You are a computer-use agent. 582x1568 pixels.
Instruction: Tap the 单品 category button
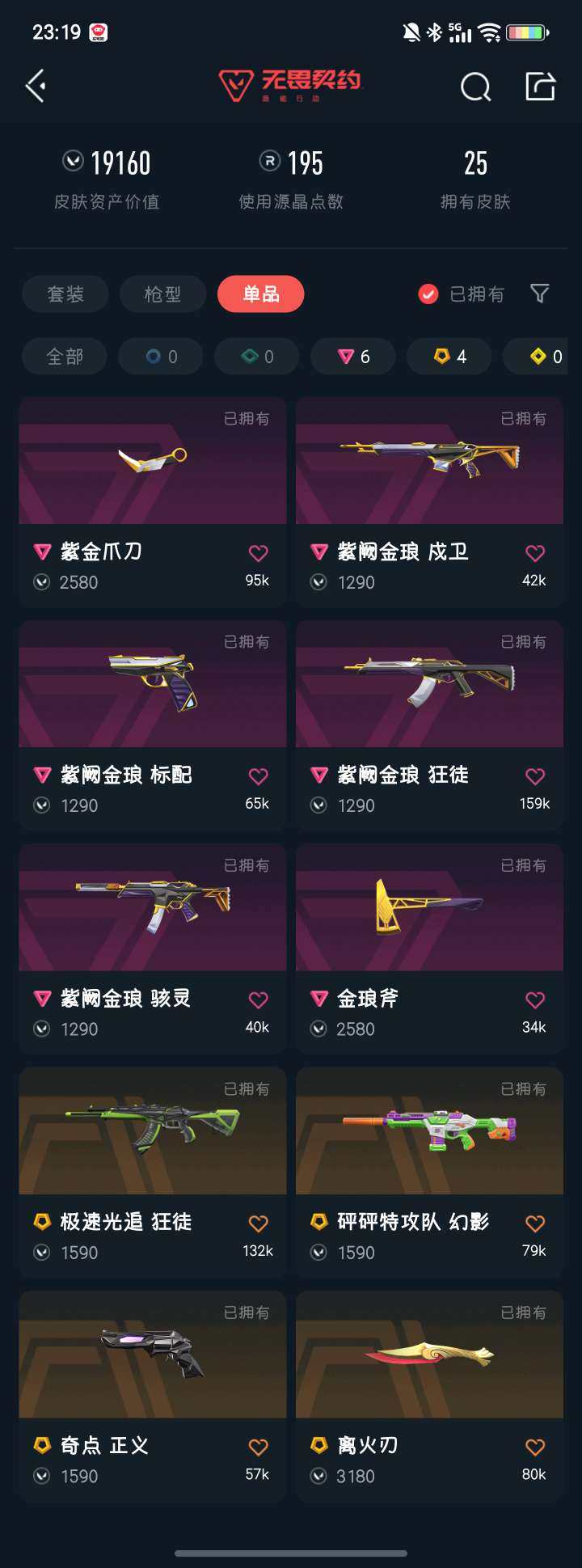click(260, 294)
